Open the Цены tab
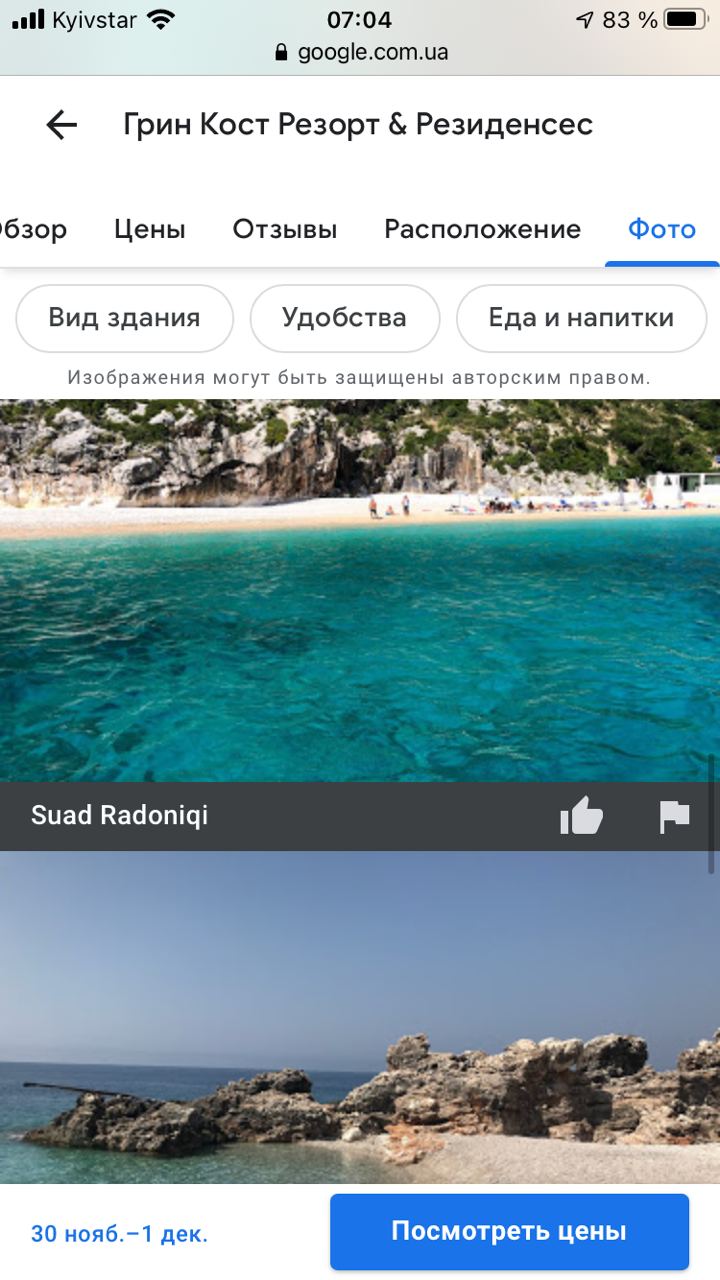The width and height of the screenshot is (720, 1280). point(149,229)
